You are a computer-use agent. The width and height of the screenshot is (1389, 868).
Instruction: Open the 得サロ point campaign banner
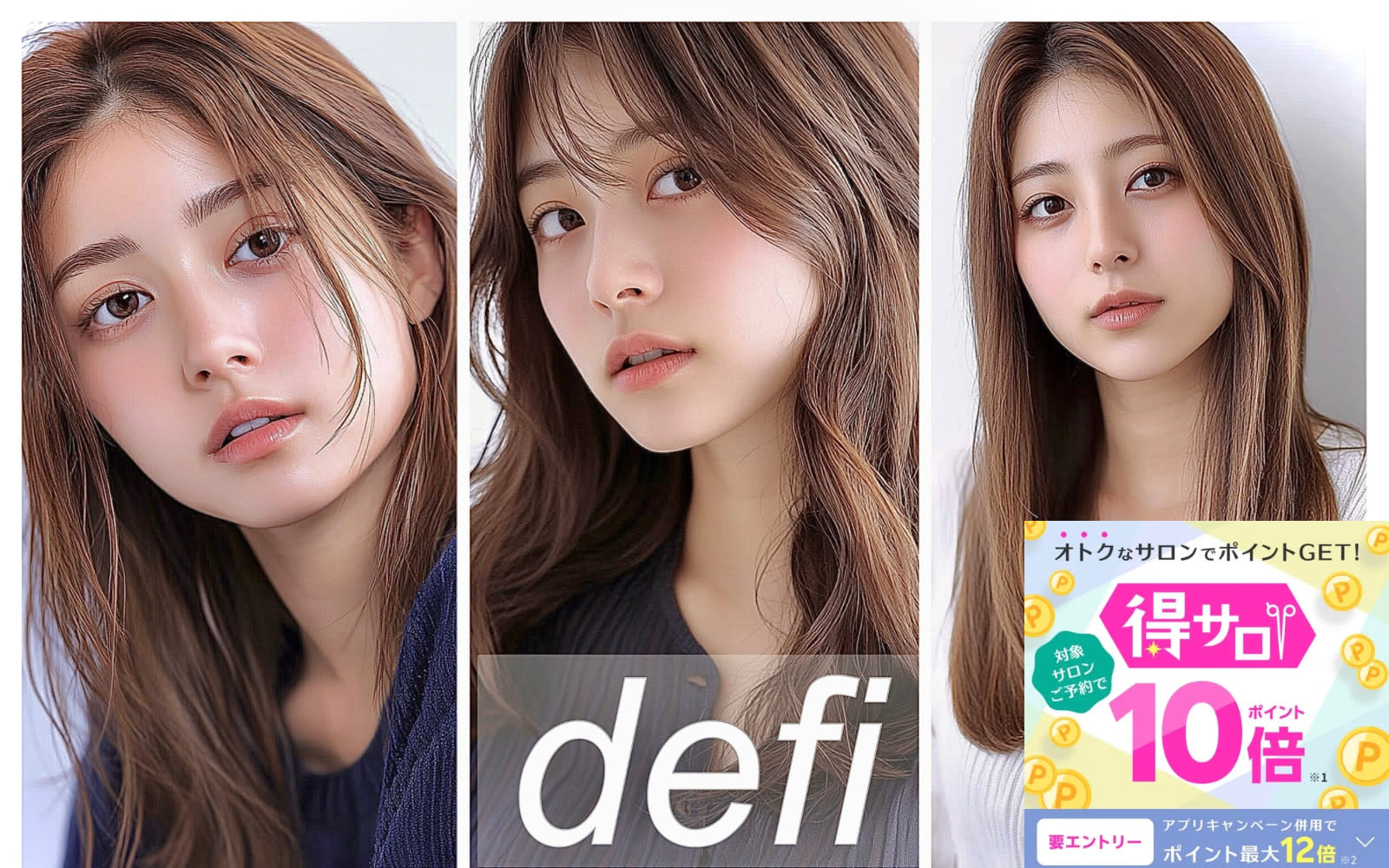point(1205,668)
